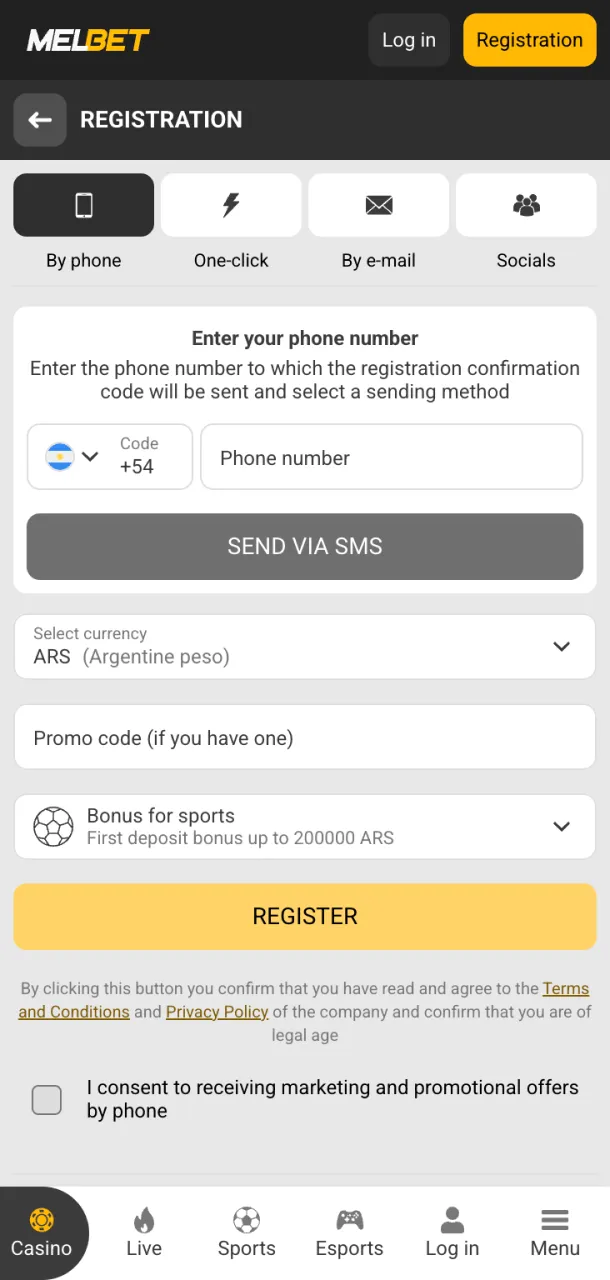
Task: Check the marketing offers consent box
Action: click(47, 1100)
